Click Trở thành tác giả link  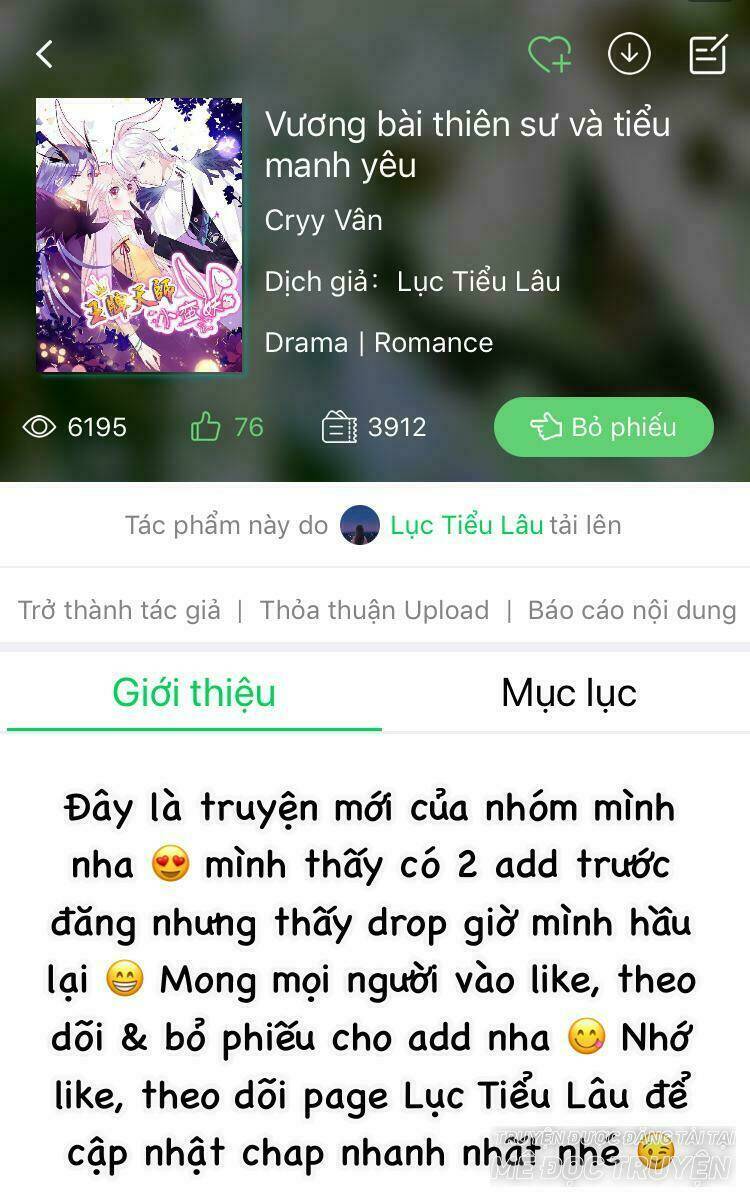pyautogui.click(x=118, y=609)
